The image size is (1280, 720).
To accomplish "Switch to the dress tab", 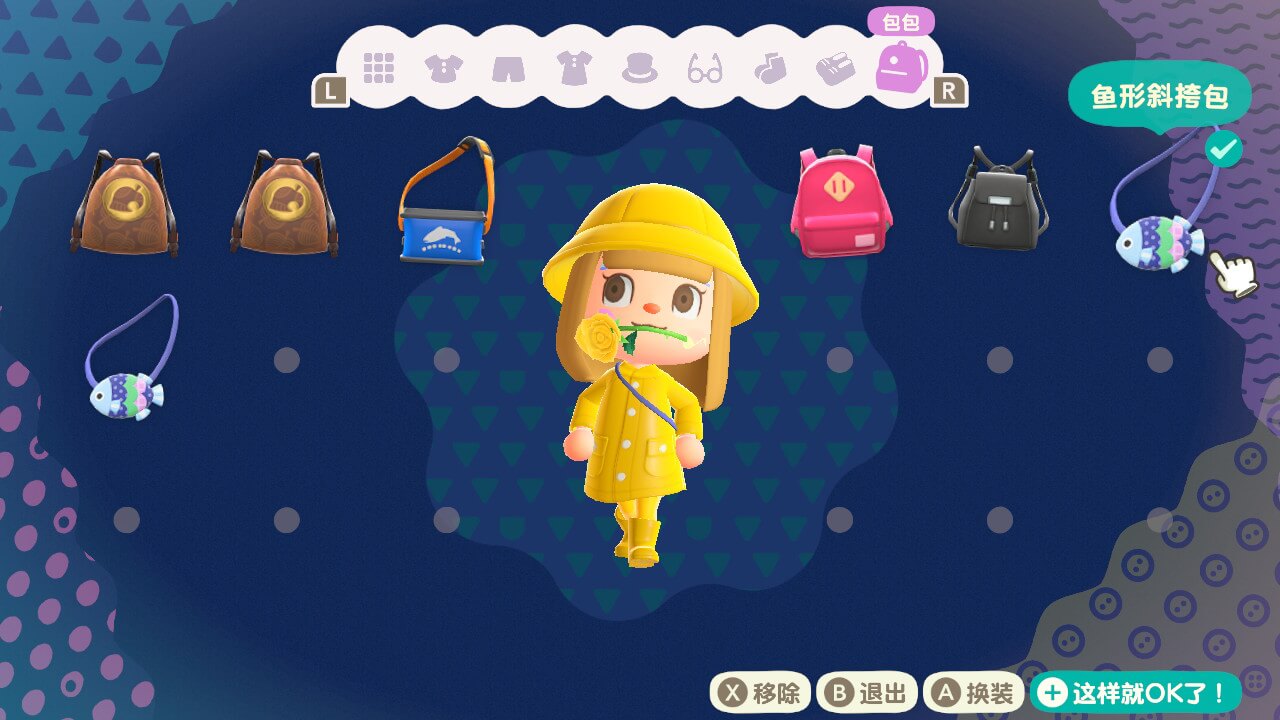I will (575, 68).
